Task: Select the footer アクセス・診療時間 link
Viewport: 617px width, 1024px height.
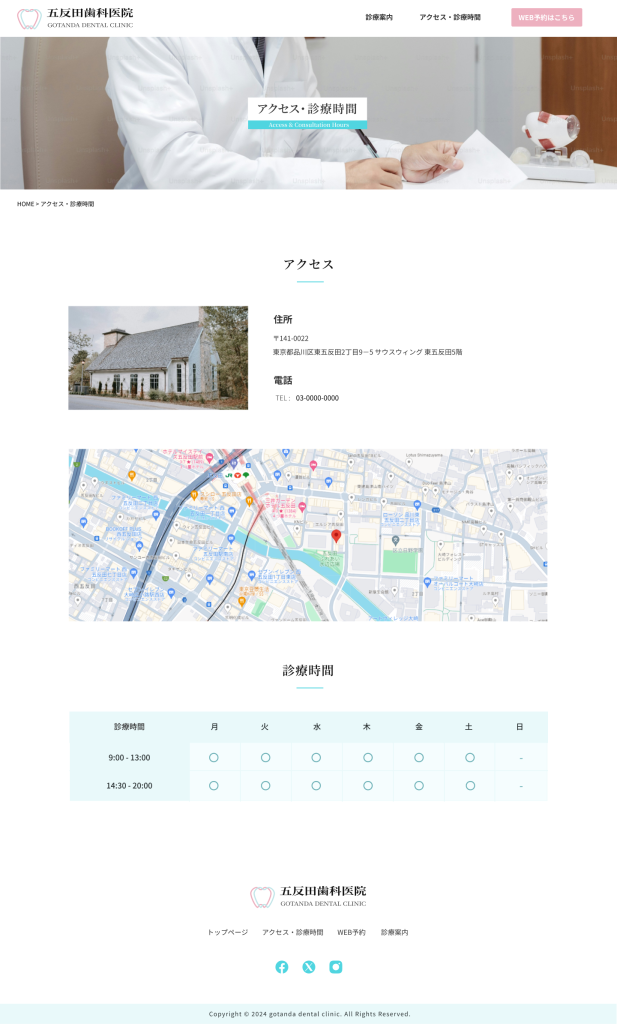Action: (292, 932)
